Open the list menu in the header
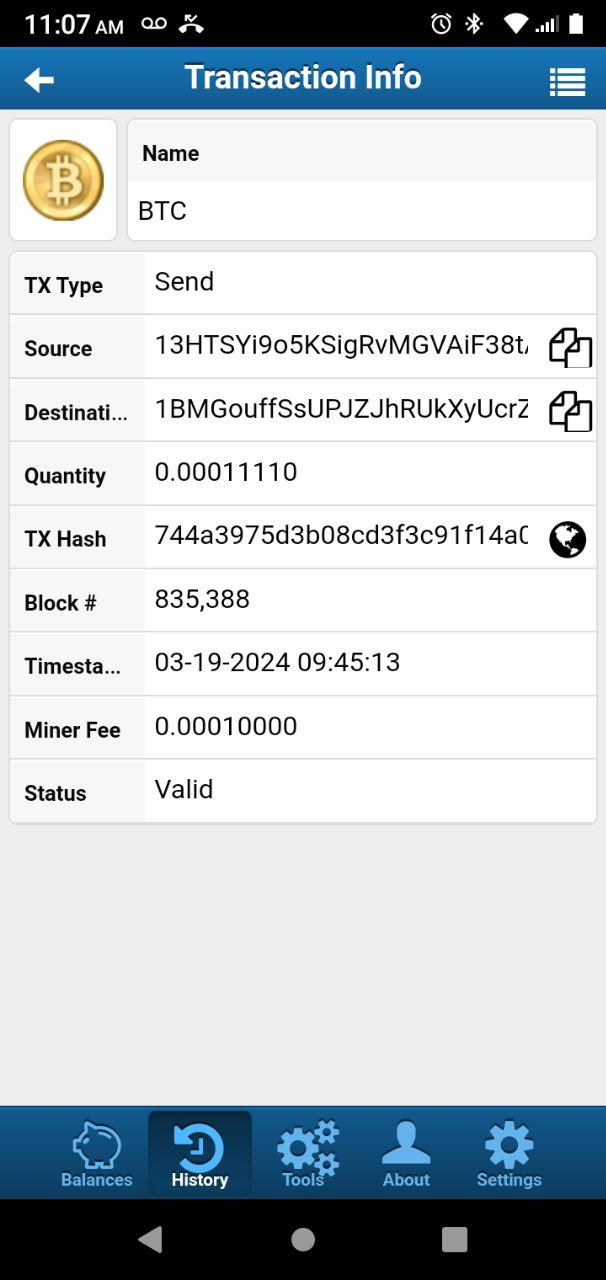 click(567, 81)
